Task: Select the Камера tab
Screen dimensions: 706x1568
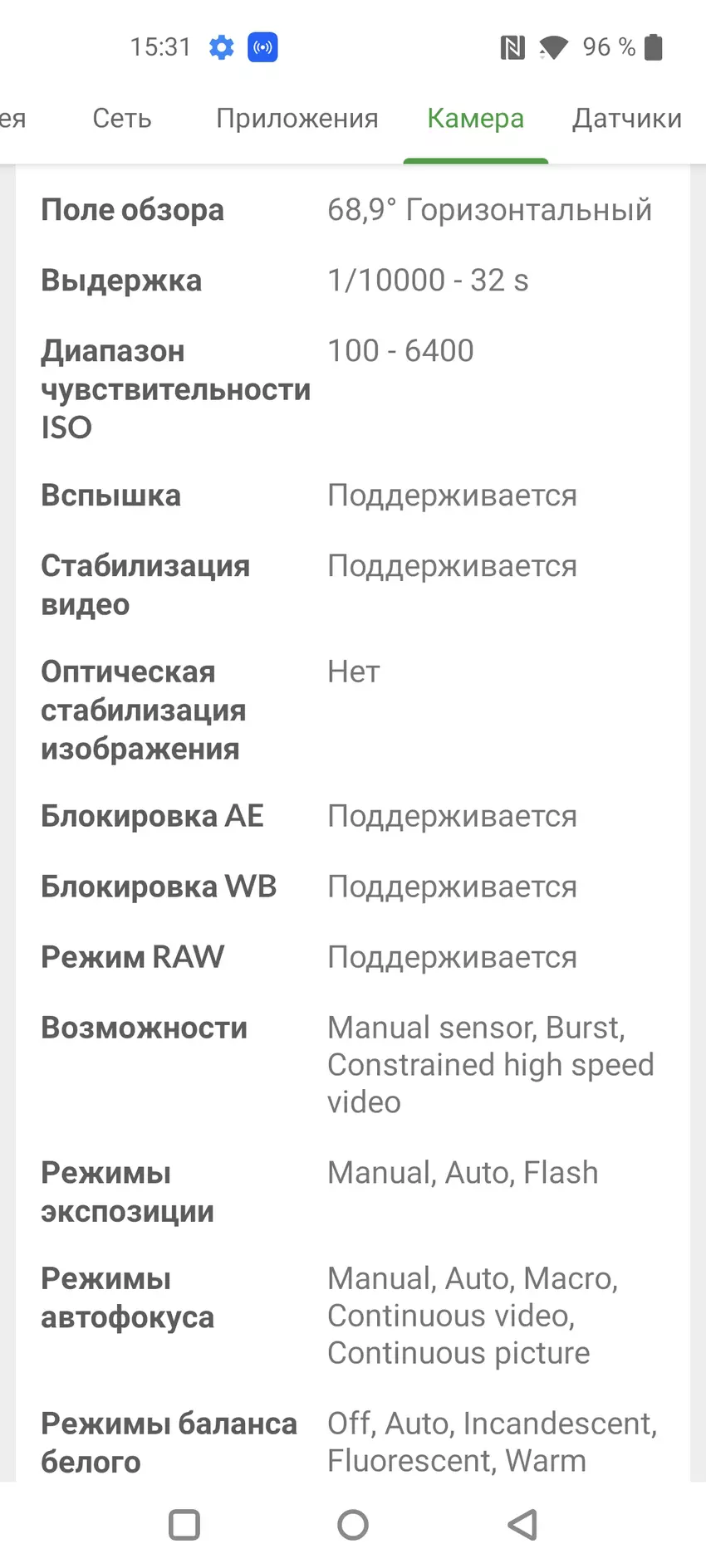Action: pyautogui.click(x=475, y=119)
